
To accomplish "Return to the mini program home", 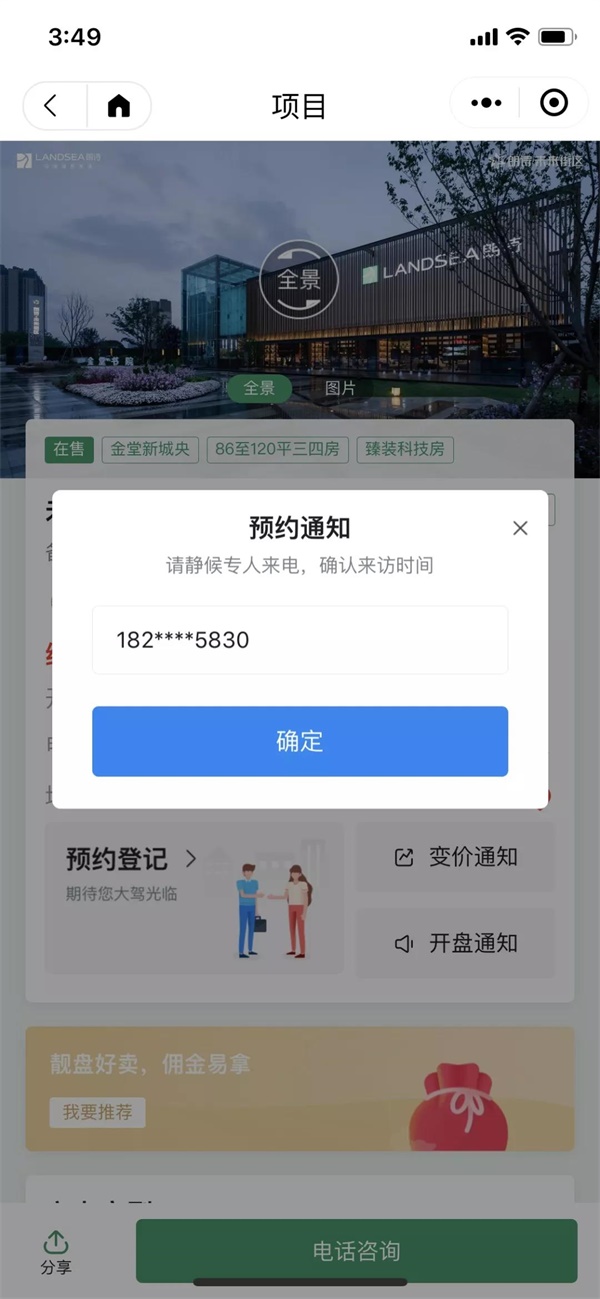I will 119,105.
